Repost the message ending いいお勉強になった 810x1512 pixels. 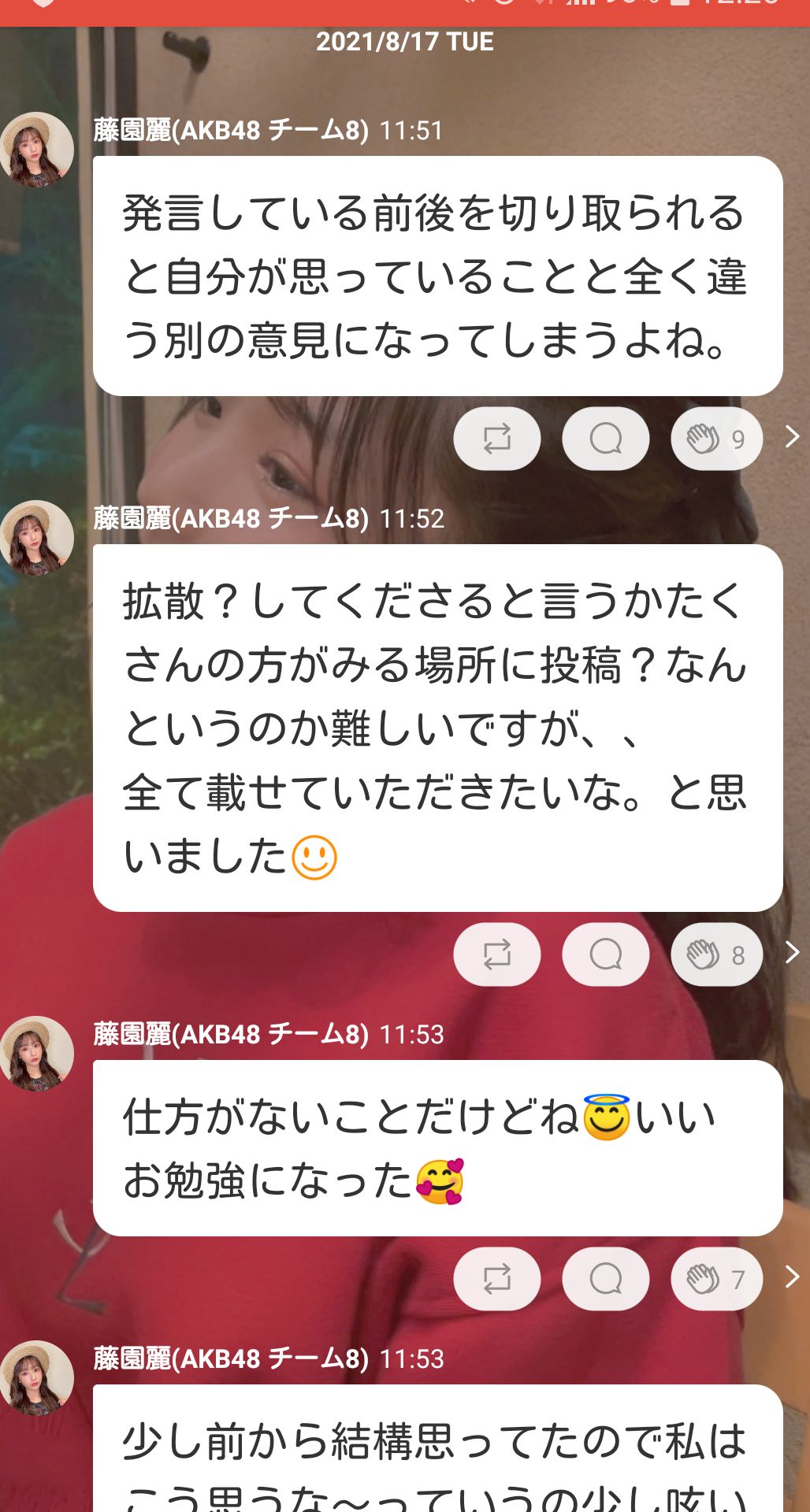pyautogui.click(x=496, y=1279)
